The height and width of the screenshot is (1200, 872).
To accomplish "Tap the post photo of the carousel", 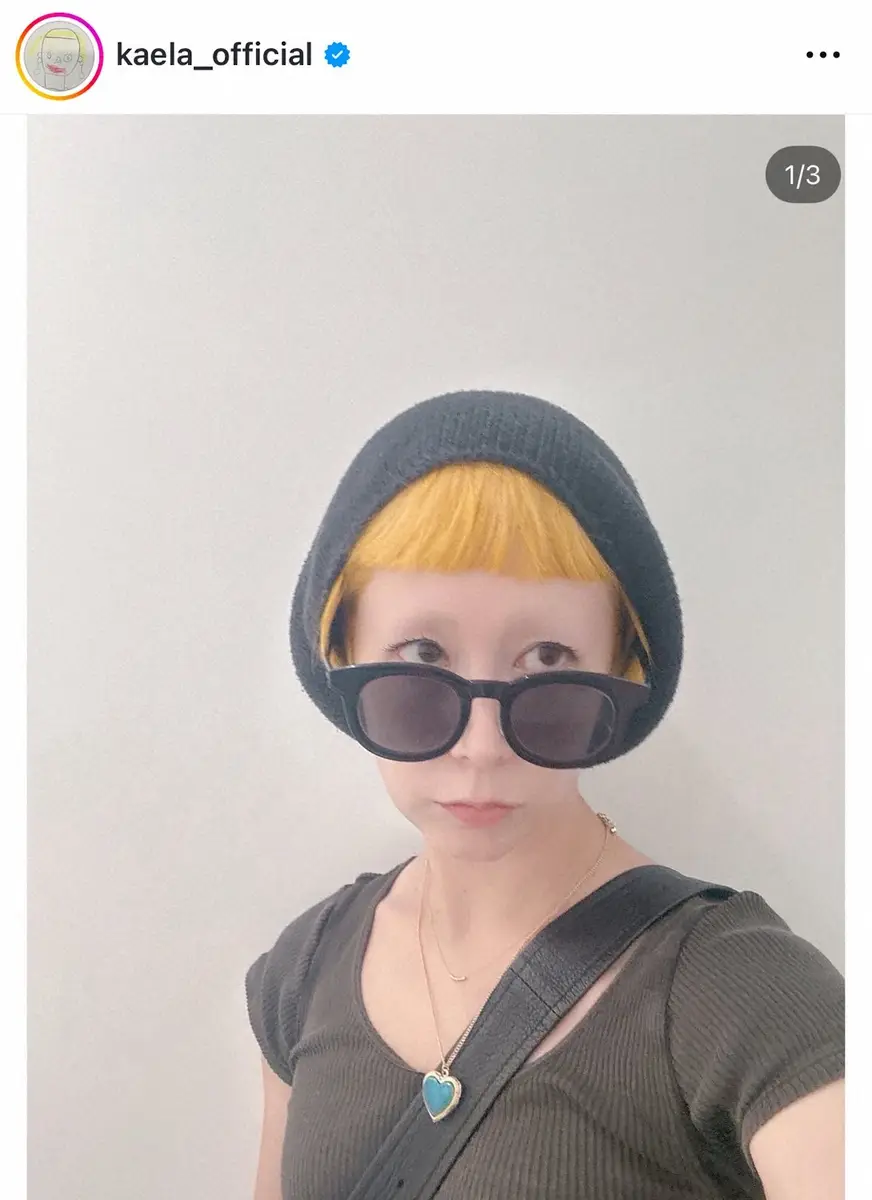I will [436, 656].
